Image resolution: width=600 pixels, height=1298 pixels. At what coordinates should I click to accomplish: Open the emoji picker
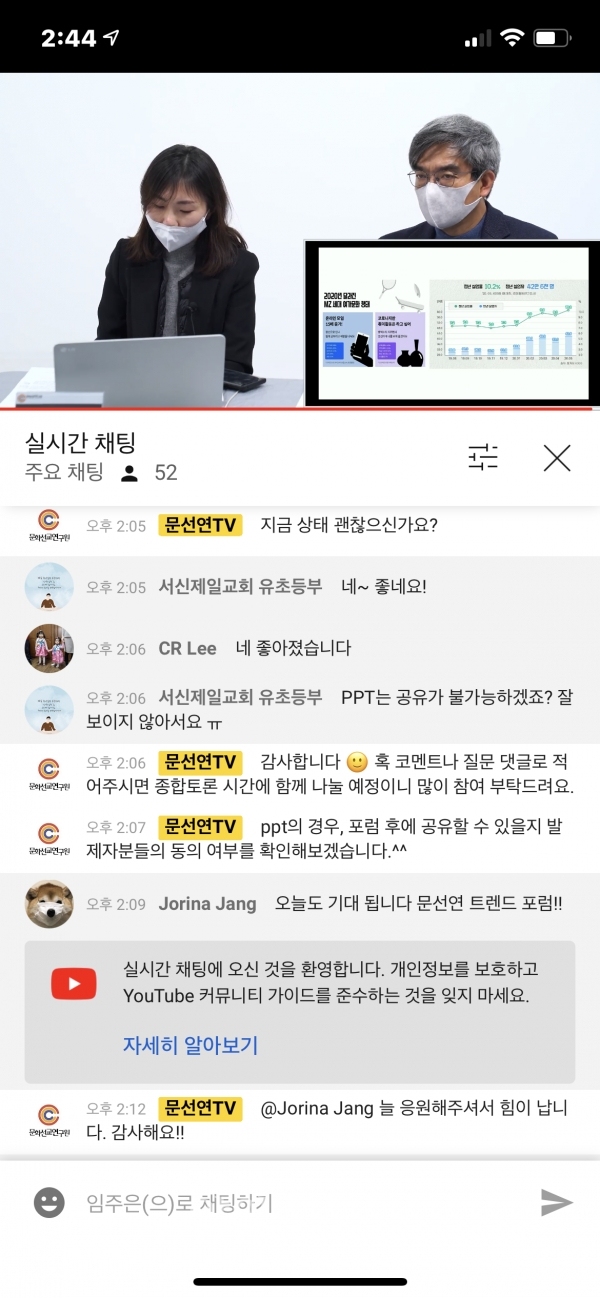49,1202
